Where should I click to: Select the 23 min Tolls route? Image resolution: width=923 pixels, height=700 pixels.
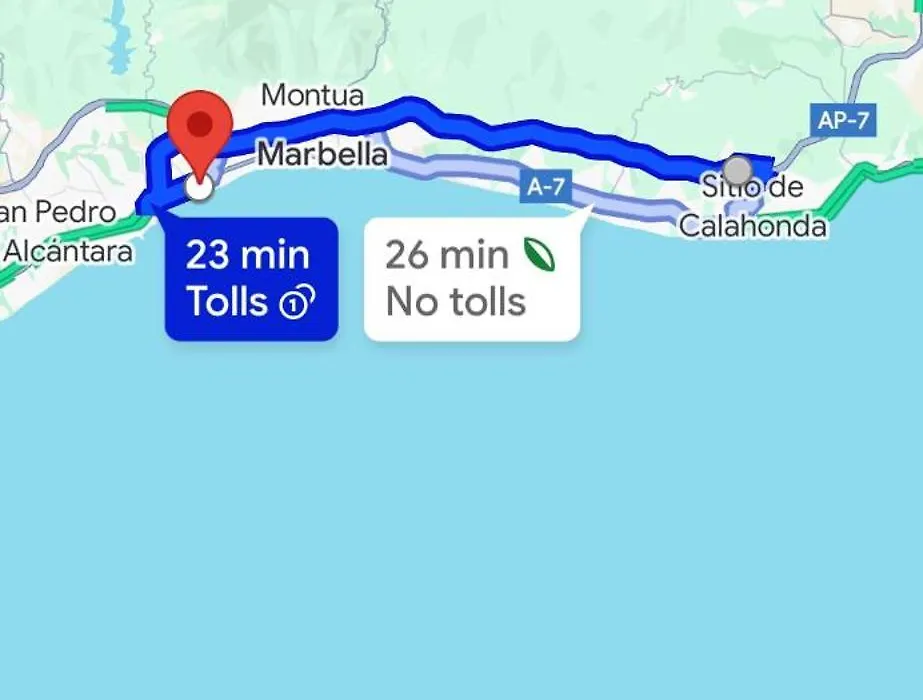[x=251, y=279]
